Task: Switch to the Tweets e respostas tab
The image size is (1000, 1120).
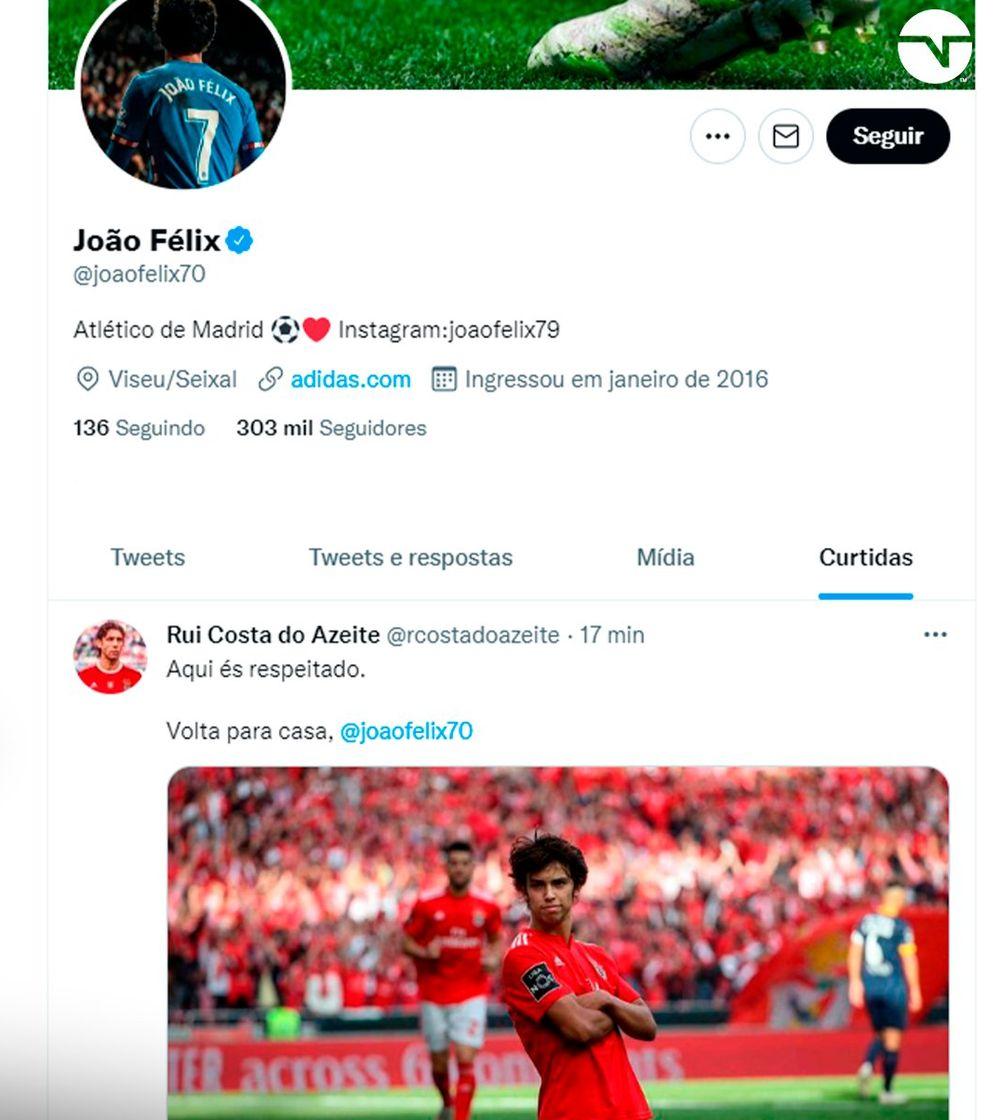Action: (410, 558)
